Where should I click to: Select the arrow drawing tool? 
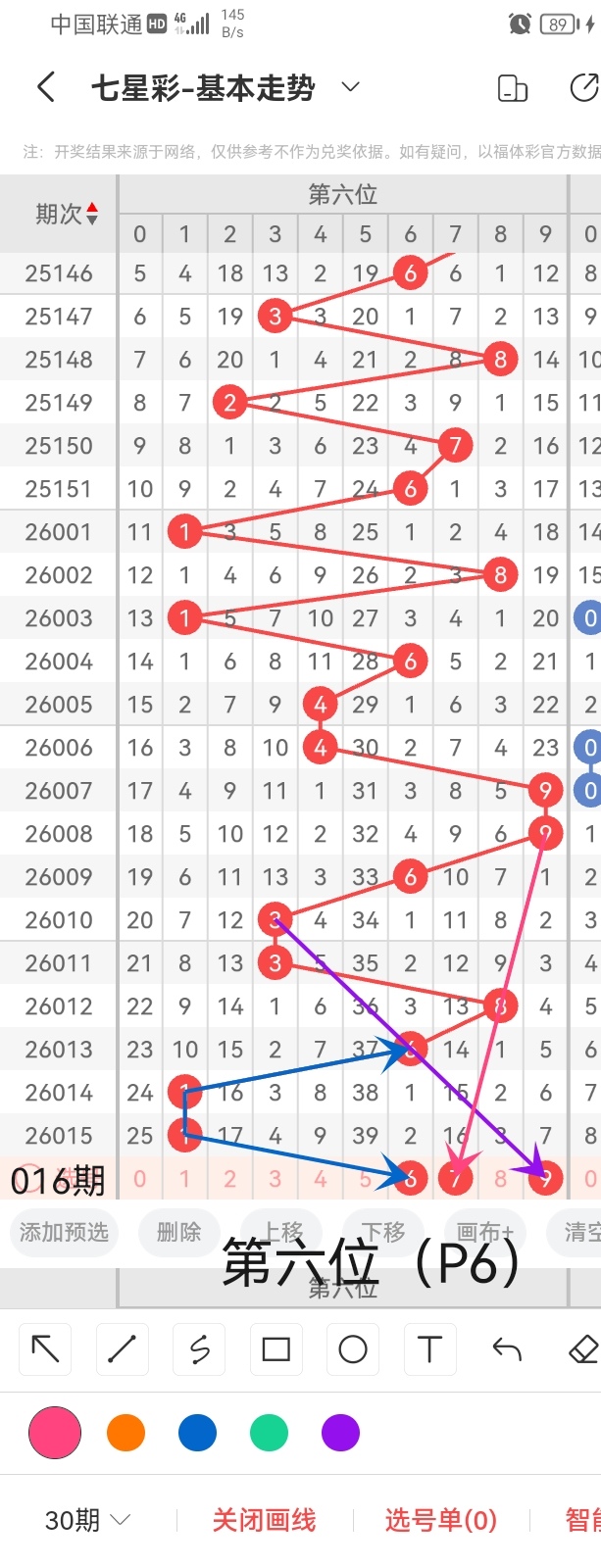[x=46, y=1349]
